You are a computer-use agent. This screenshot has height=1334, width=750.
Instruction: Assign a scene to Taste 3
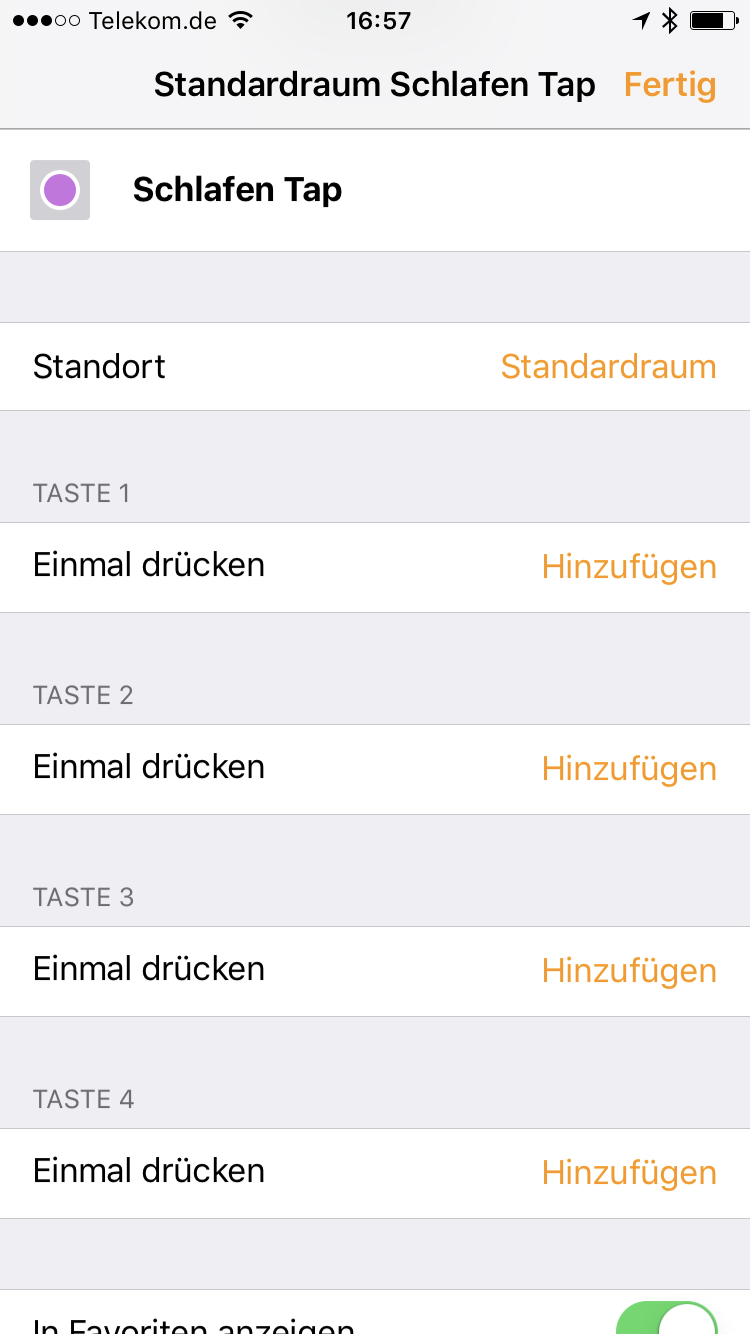(x=628, y=971)
